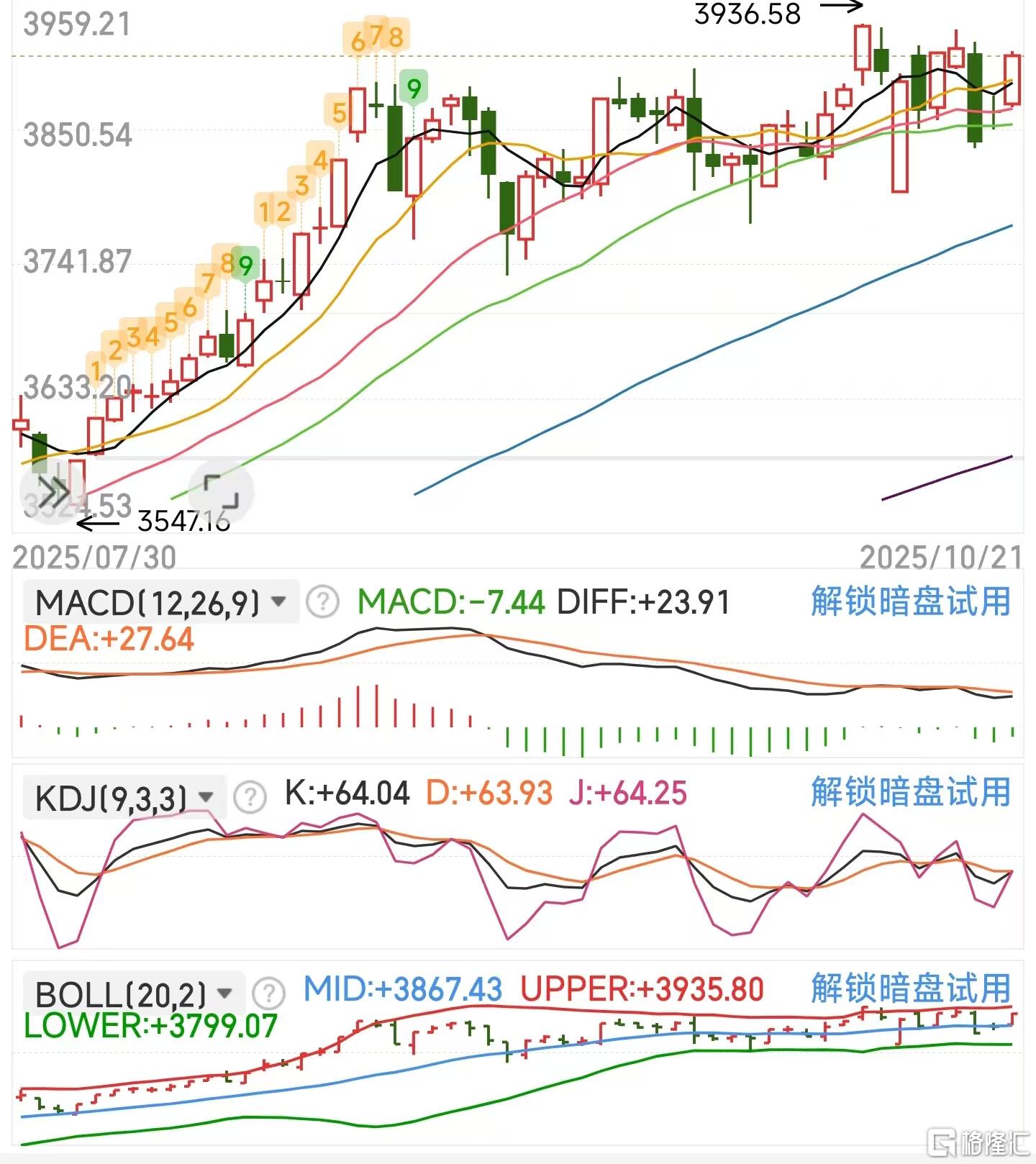The width and height of the screenshot is (1036, 1164).
Task: Open the fullscreen chart view
Action: [x=220, y=492]
